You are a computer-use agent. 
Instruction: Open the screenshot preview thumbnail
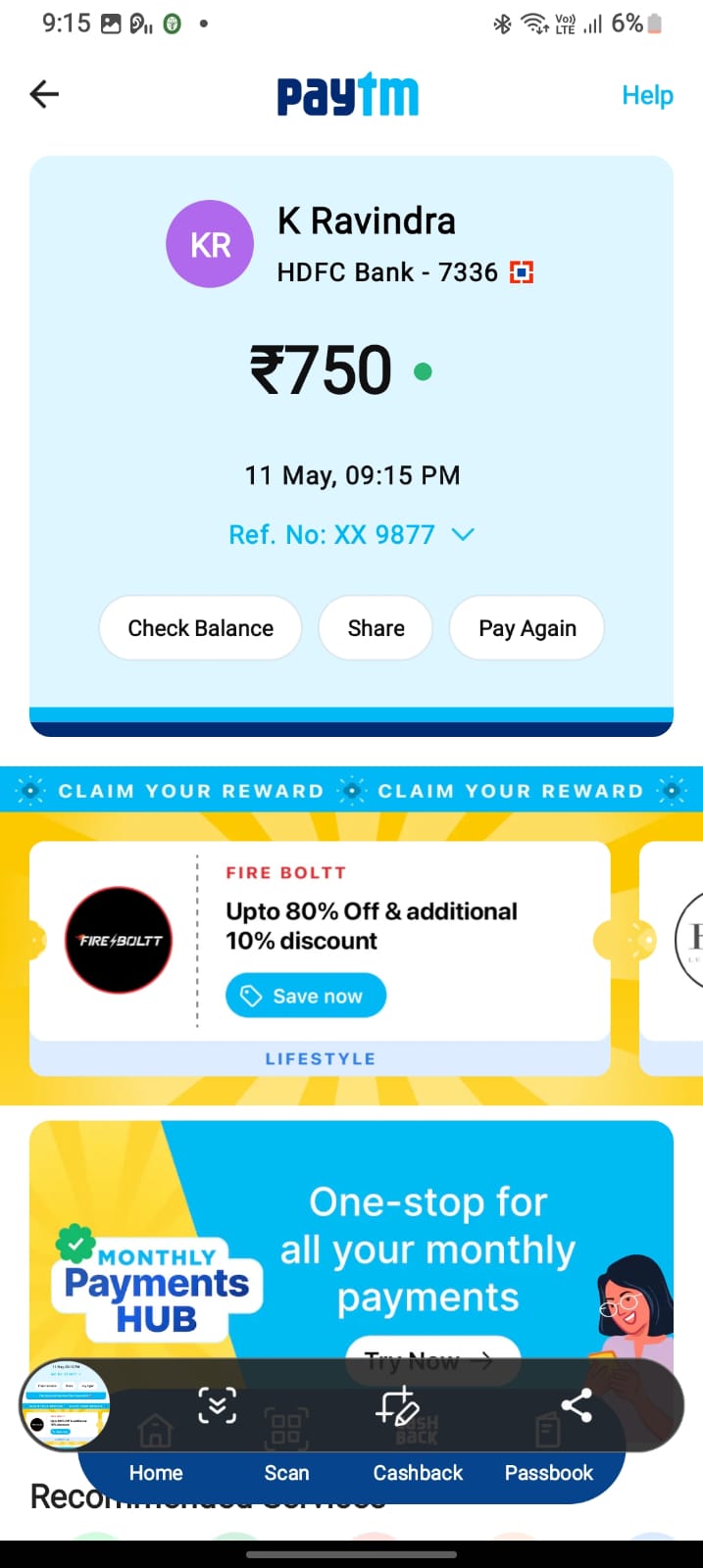66,1405
